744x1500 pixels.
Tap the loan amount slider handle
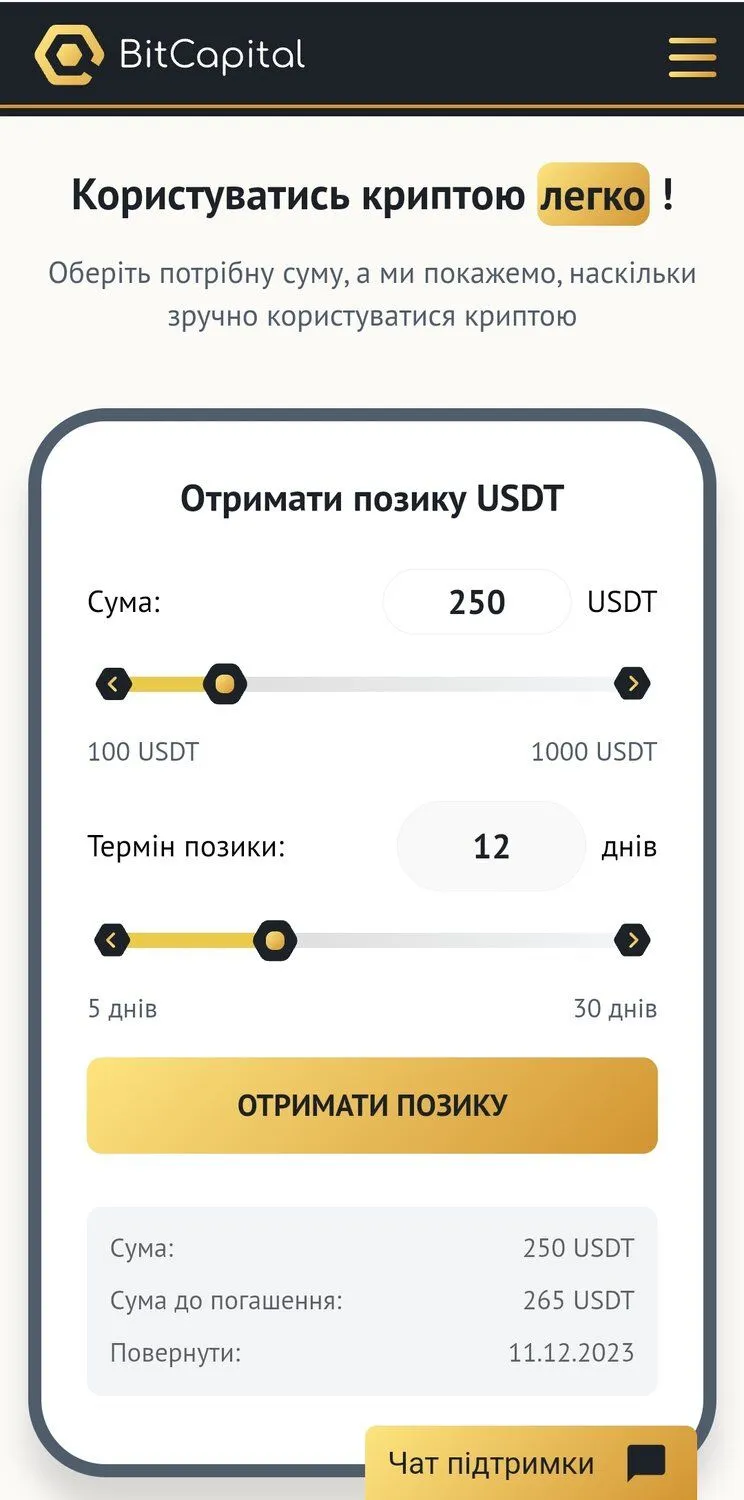[x=225, y=684]
